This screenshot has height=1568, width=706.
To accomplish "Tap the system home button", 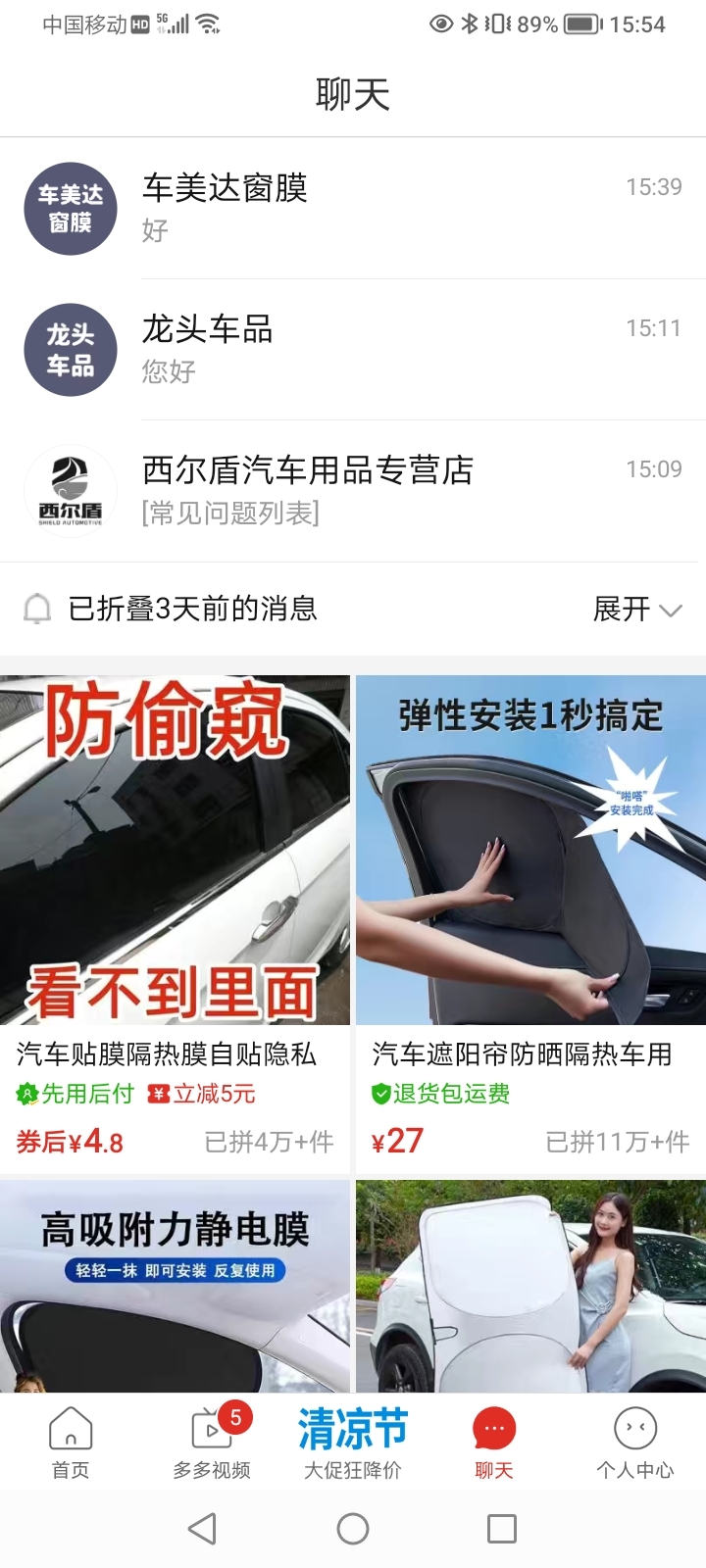I will 353,1529.
